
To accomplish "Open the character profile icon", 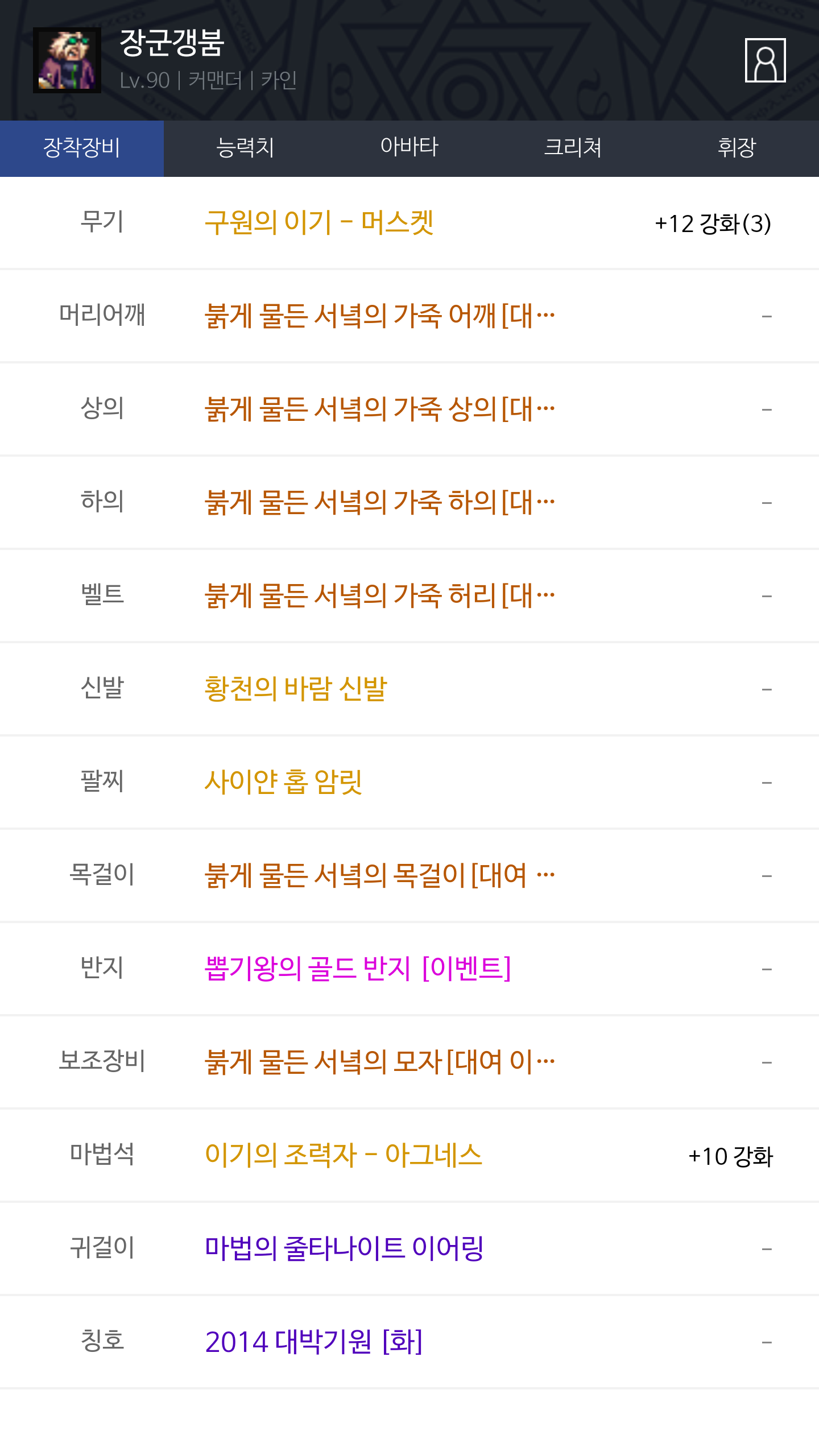I will coord(765,60).
